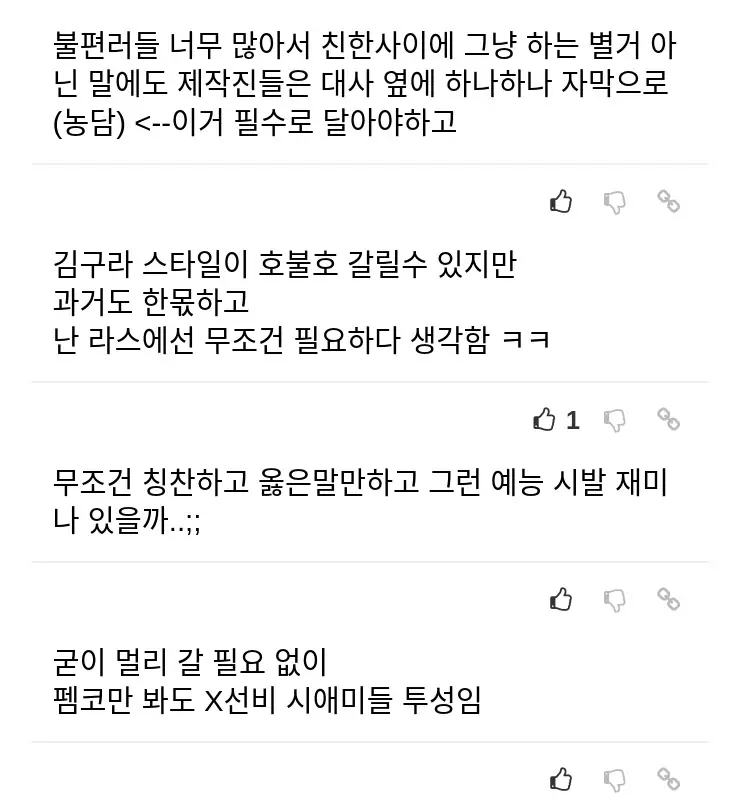Viewport: 740px width, 801px height.
Task: Upvote the 김구라 스타일 comment
Action: (545, 420)
